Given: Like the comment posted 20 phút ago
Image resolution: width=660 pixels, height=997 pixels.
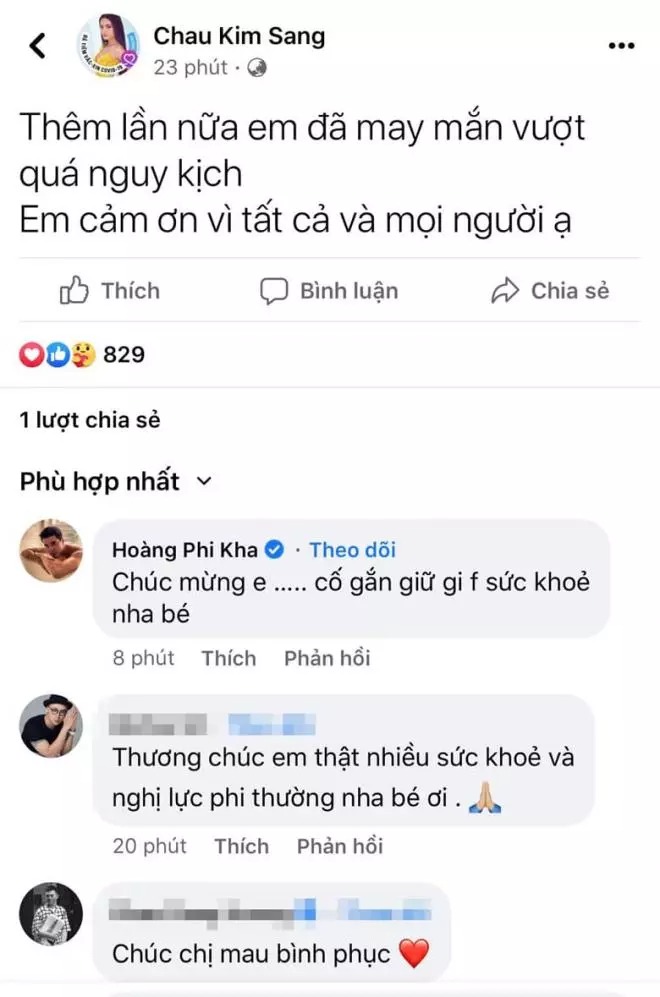Looking at the screenshot, I should (241, 846).
